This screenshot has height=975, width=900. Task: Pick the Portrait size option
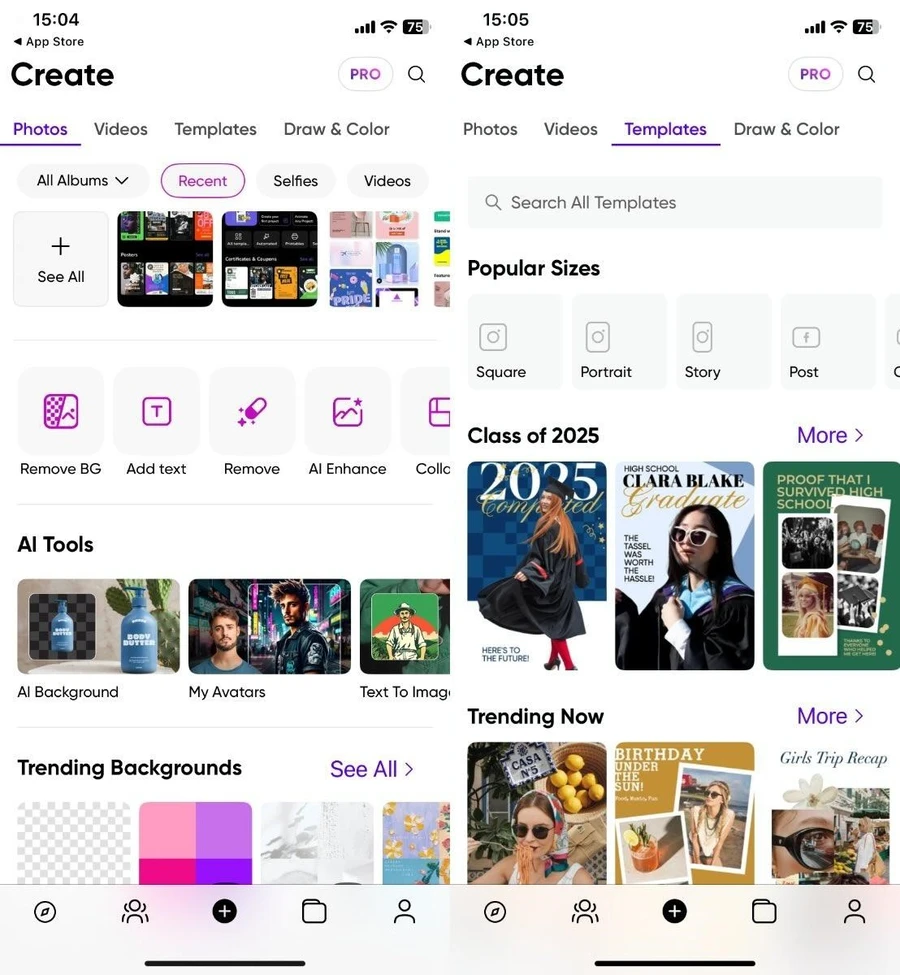(x=618, y=342)
